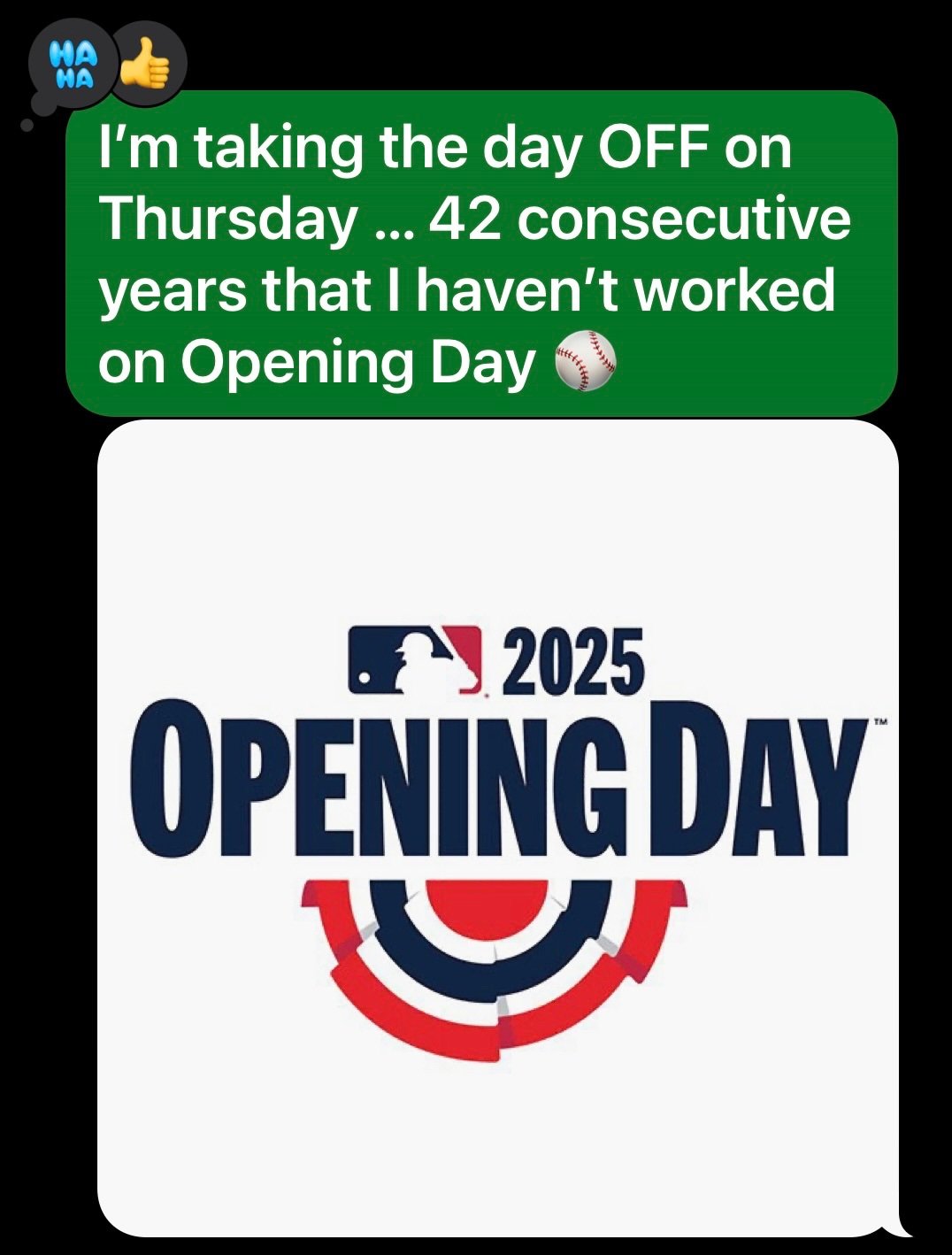Open the 2025 Opening Day image attachment
This screenshot has height=1255, width=952.
497,828
